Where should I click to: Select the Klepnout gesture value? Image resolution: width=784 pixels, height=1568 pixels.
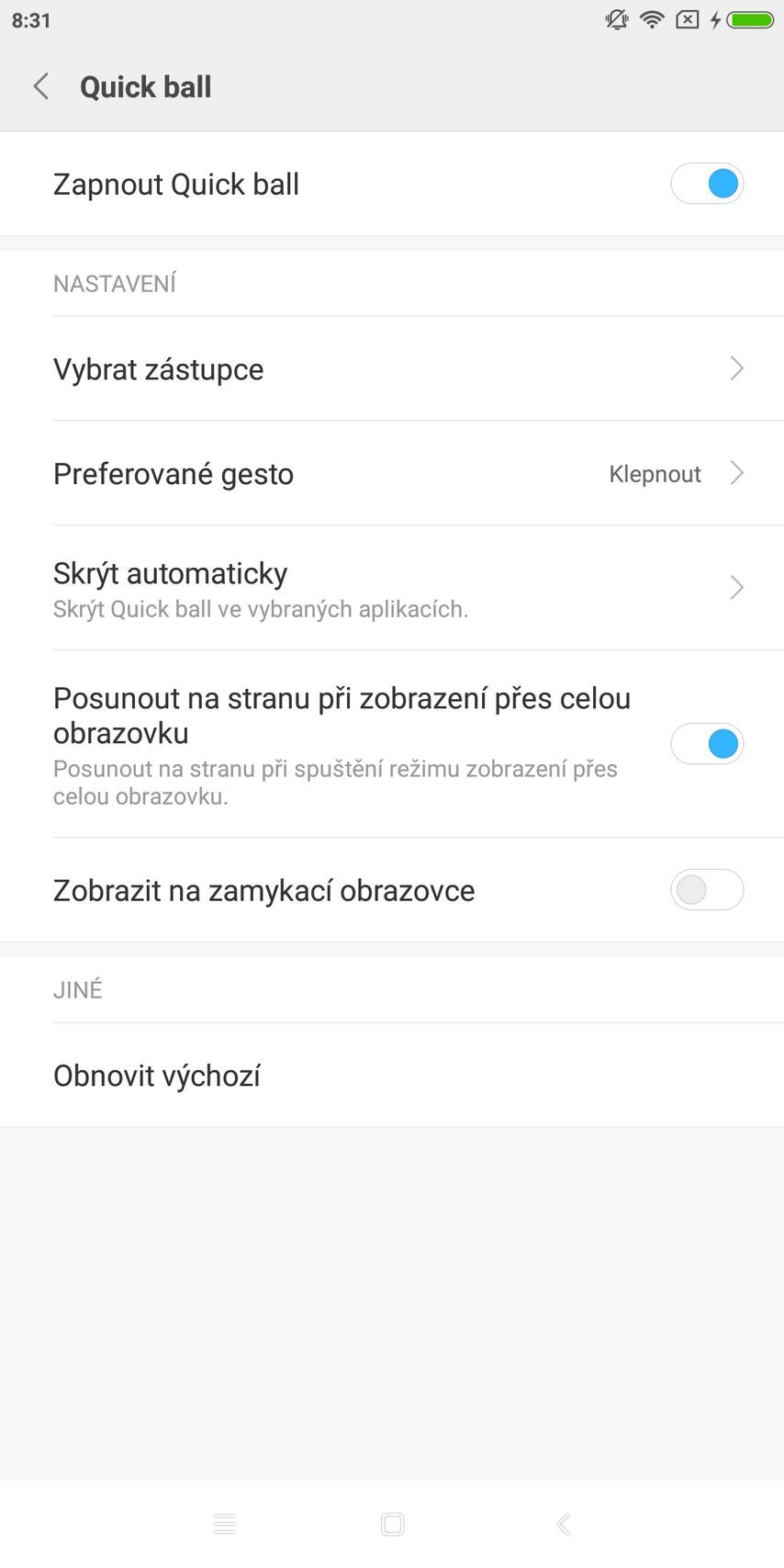[x=655, y=473]
